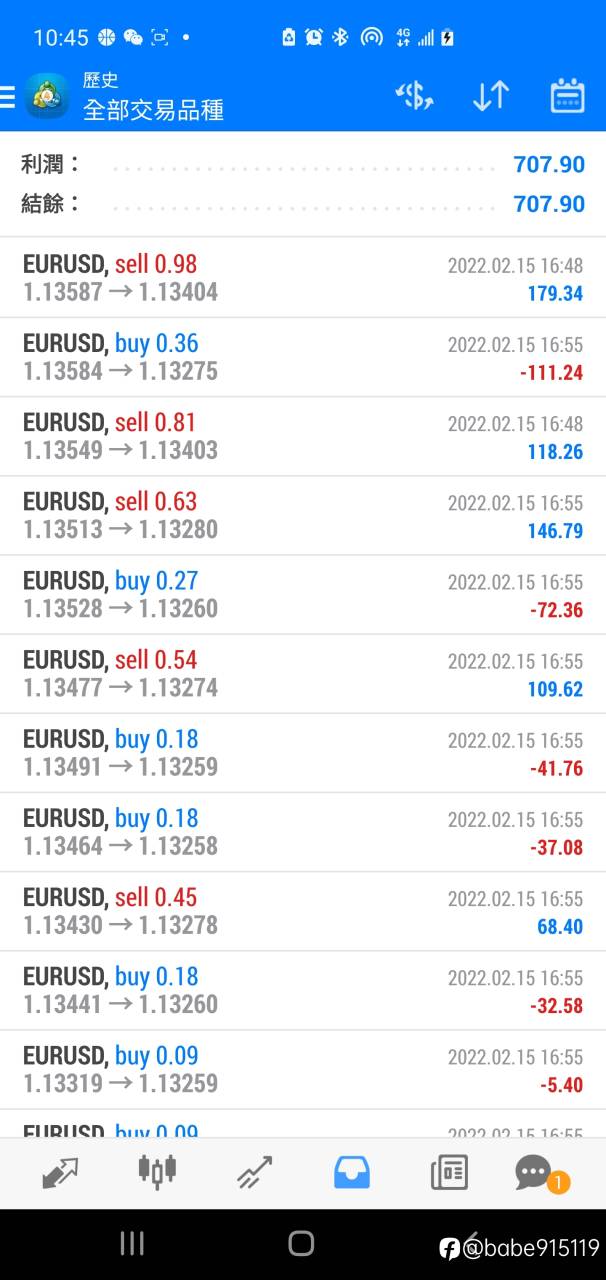Open the EURUSD buy 0.09 trade at 1.13319
The width and height of the screenshot is (606, 1280).
303,1069
